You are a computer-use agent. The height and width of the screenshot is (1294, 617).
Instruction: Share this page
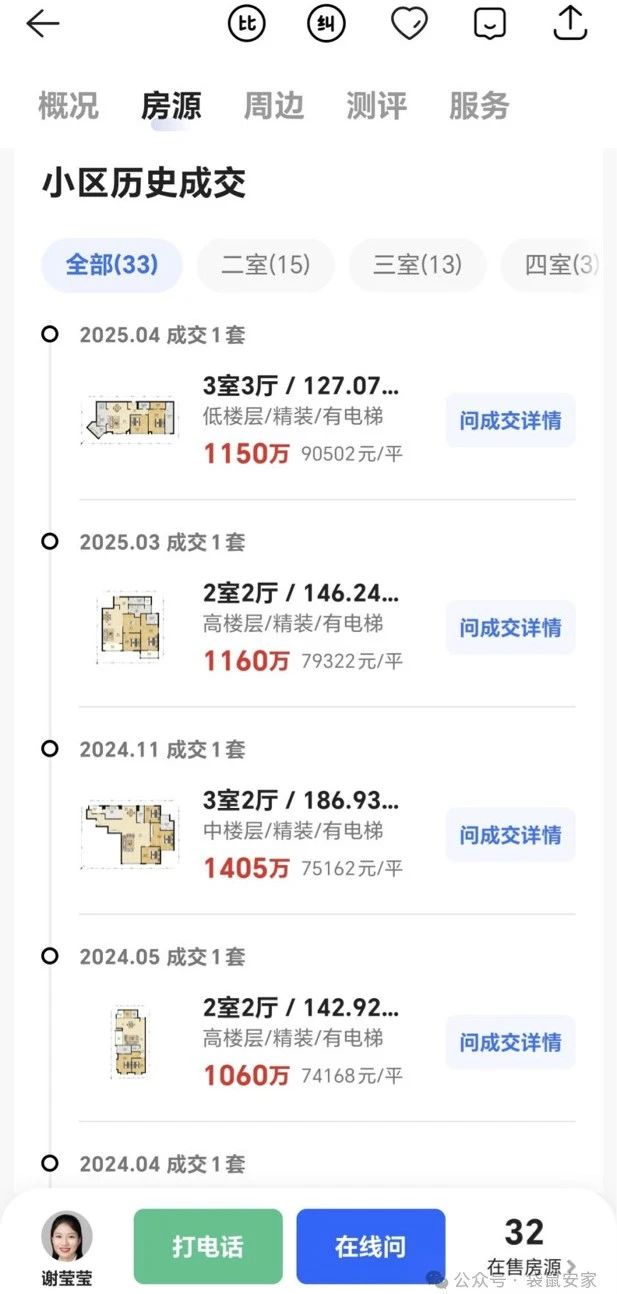pos(570,23)
